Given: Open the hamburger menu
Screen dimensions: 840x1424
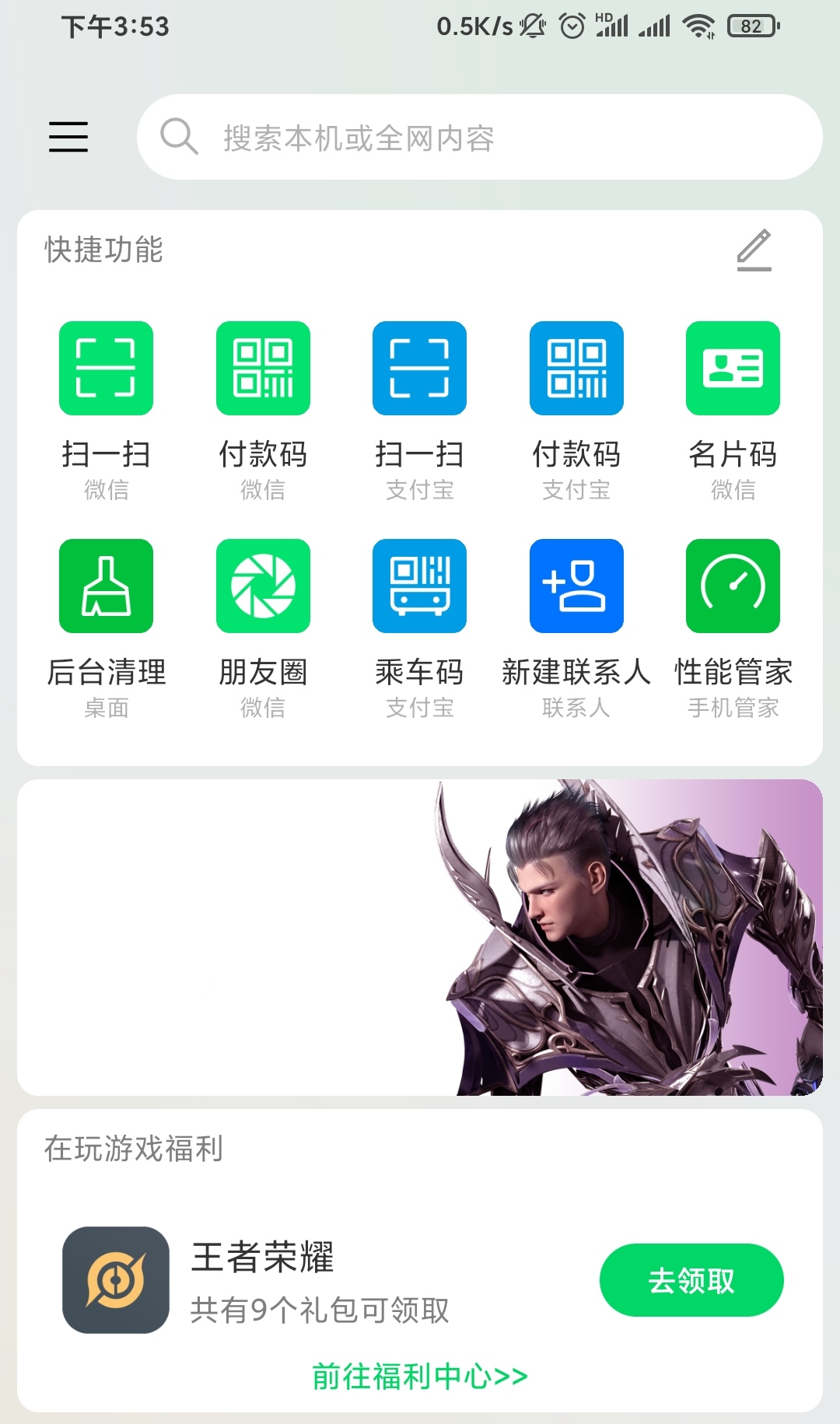Looking at the screenshot, I should [x=68, y=137].
